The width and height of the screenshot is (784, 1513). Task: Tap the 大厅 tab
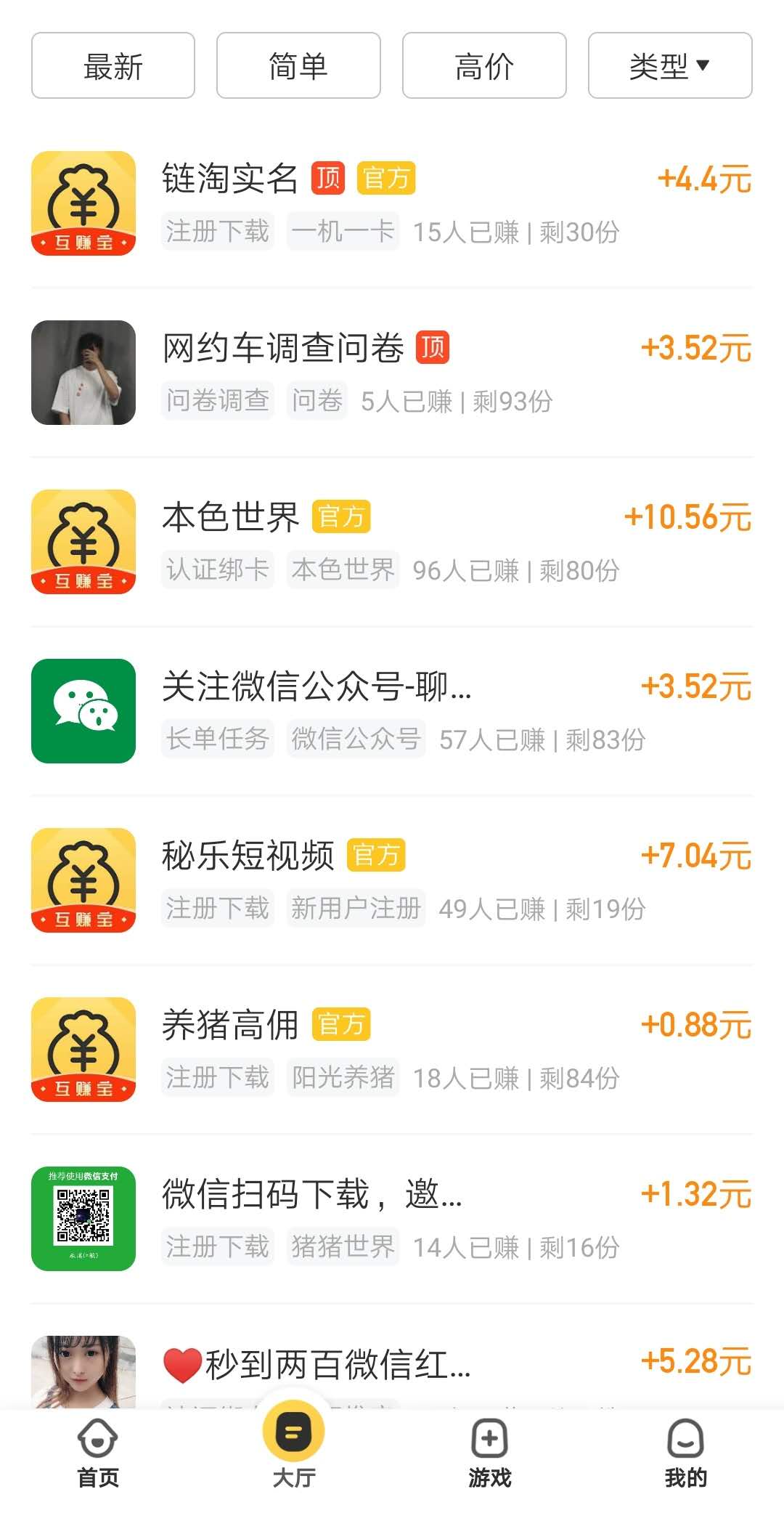coord(294,1445)
